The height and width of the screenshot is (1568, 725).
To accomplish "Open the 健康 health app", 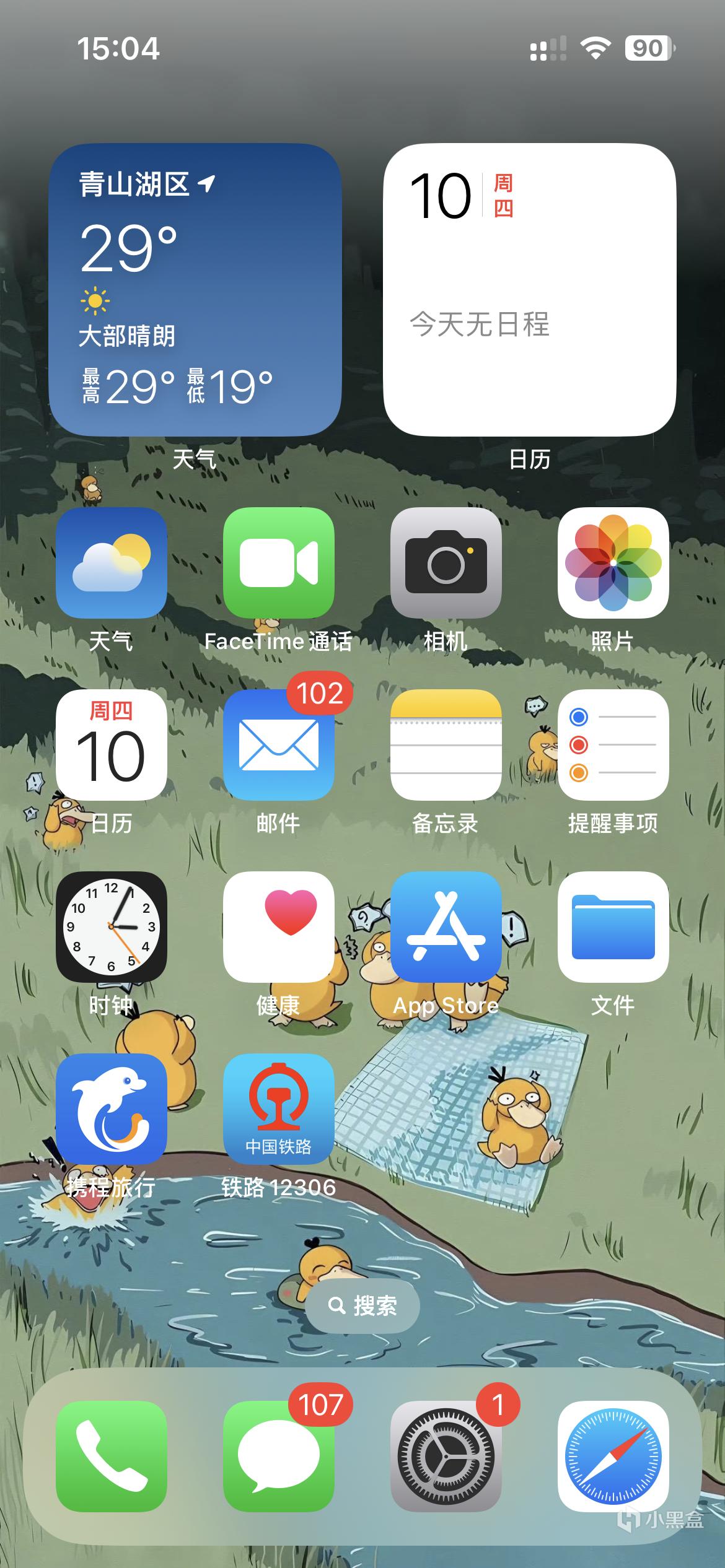I will (278, 927).
